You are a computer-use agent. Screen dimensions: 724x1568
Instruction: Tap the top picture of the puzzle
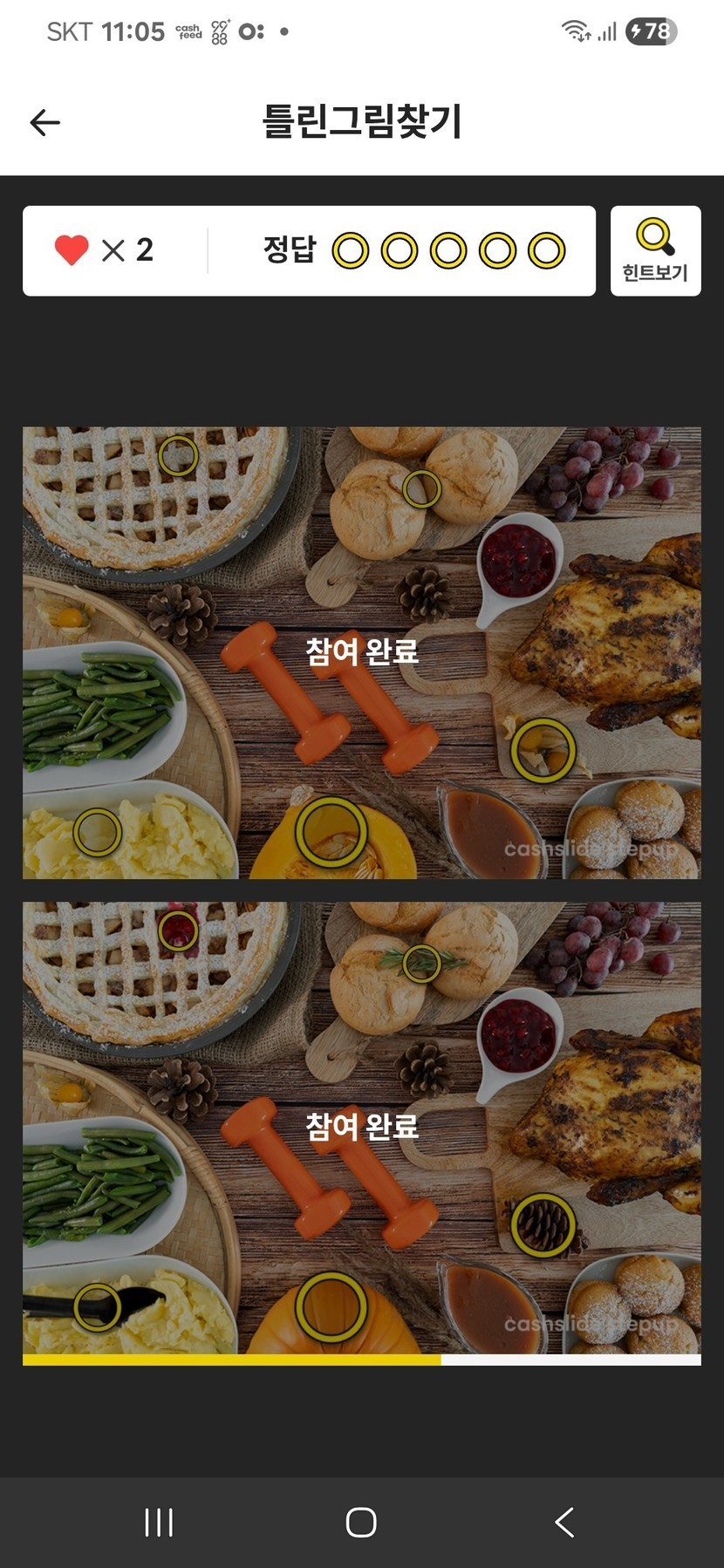(x=361, y=651)
